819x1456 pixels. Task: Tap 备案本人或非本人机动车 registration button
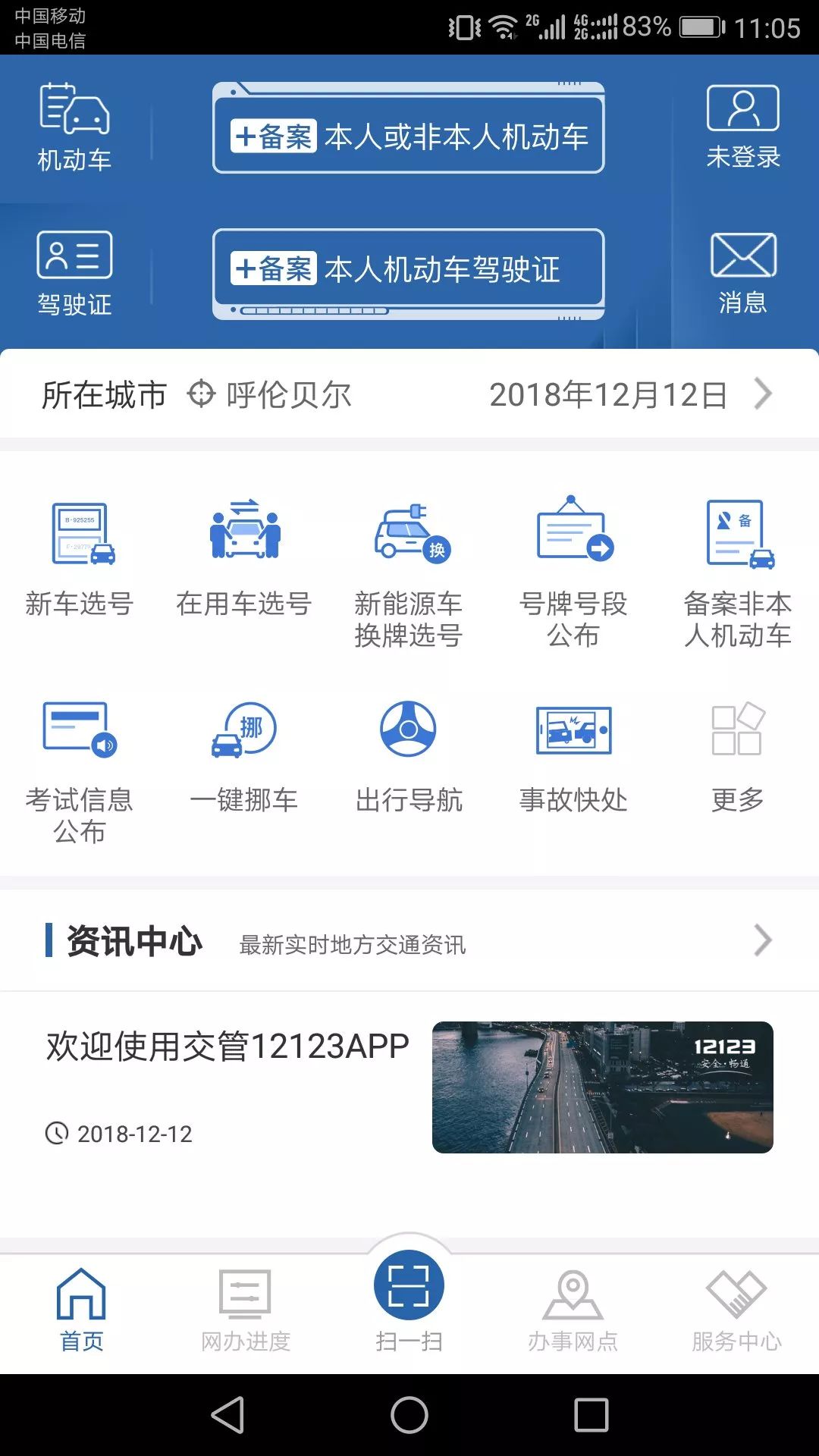point(409,133)
